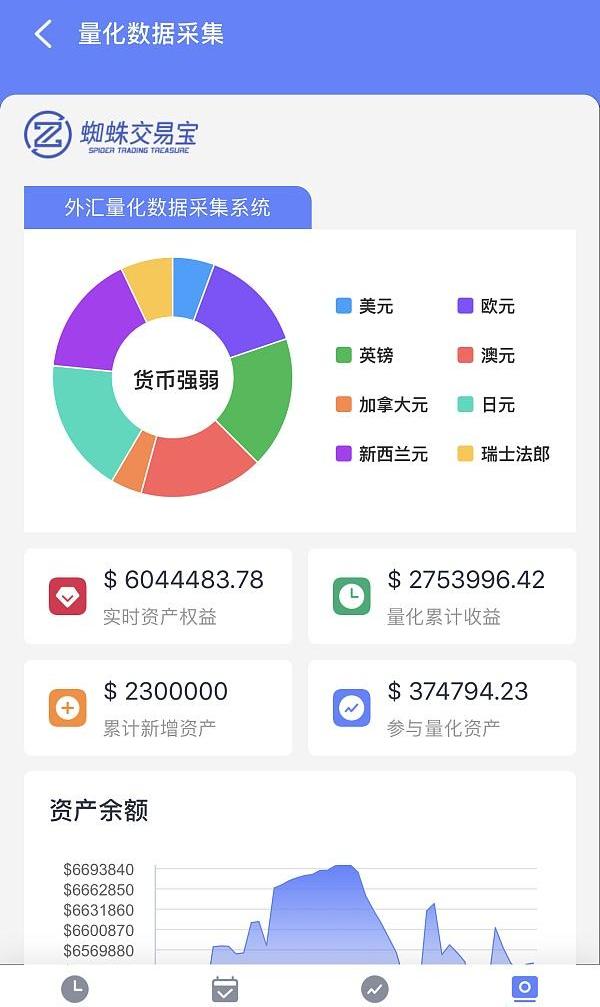The image size is (600, 1007).
Task: Switch to the trend chart tab
Action: (x=375, y=988)
